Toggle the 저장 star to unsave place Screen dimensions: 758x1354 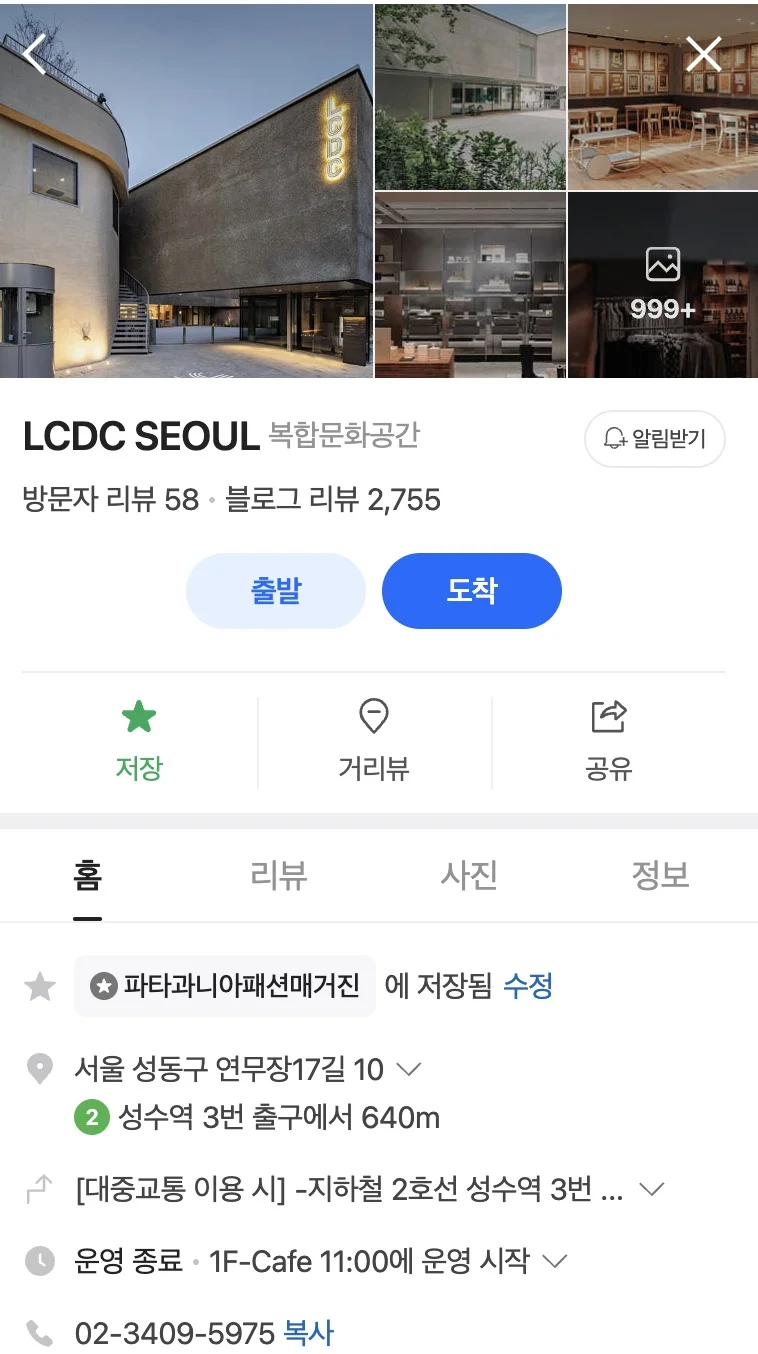point(138,740)
